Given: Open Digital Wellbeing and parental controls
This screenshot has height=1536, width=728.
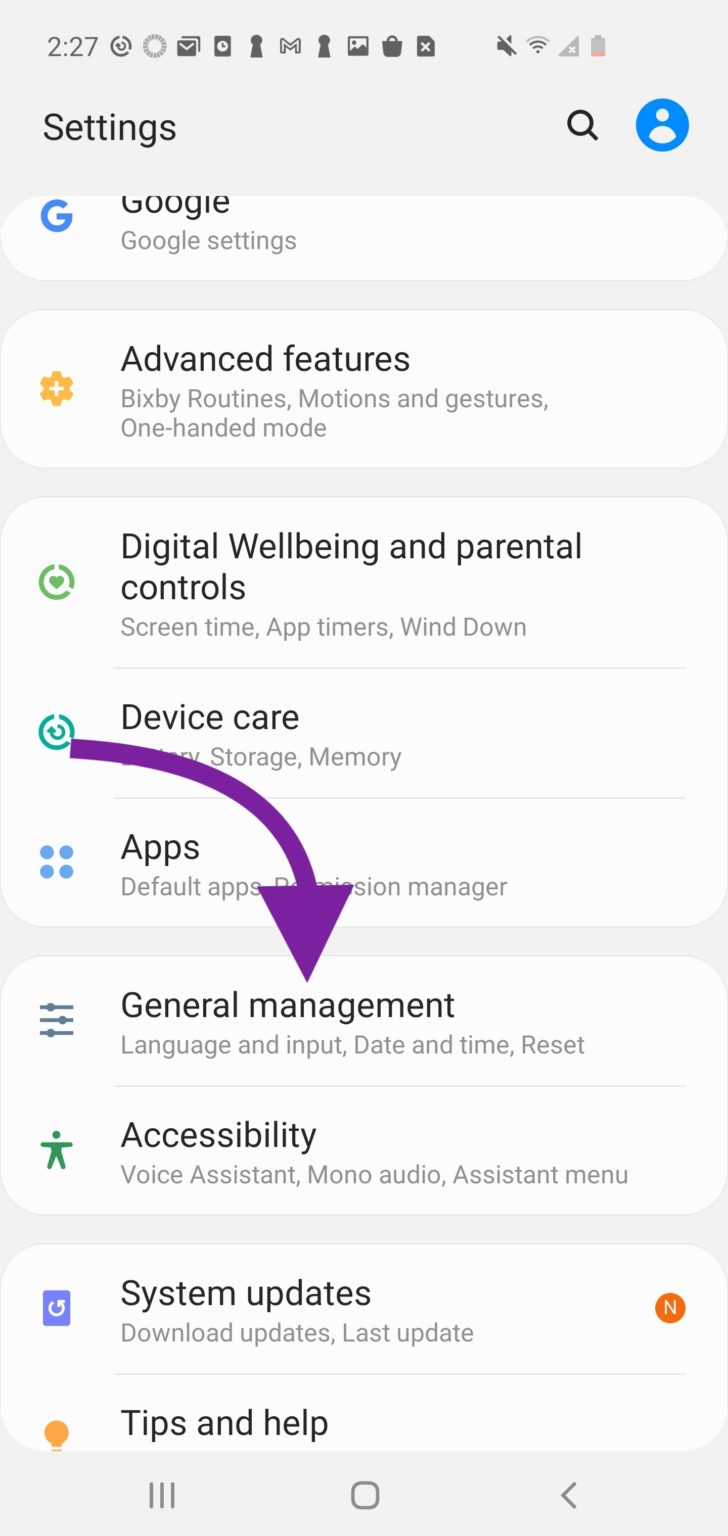Looking at the screenshot, I should coord(350,582).
